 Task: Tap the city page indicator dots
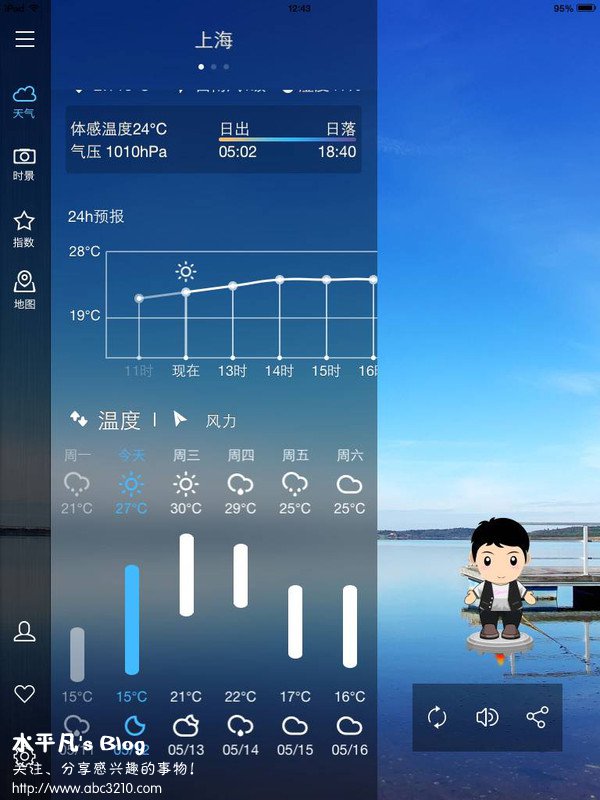[213, 67]
